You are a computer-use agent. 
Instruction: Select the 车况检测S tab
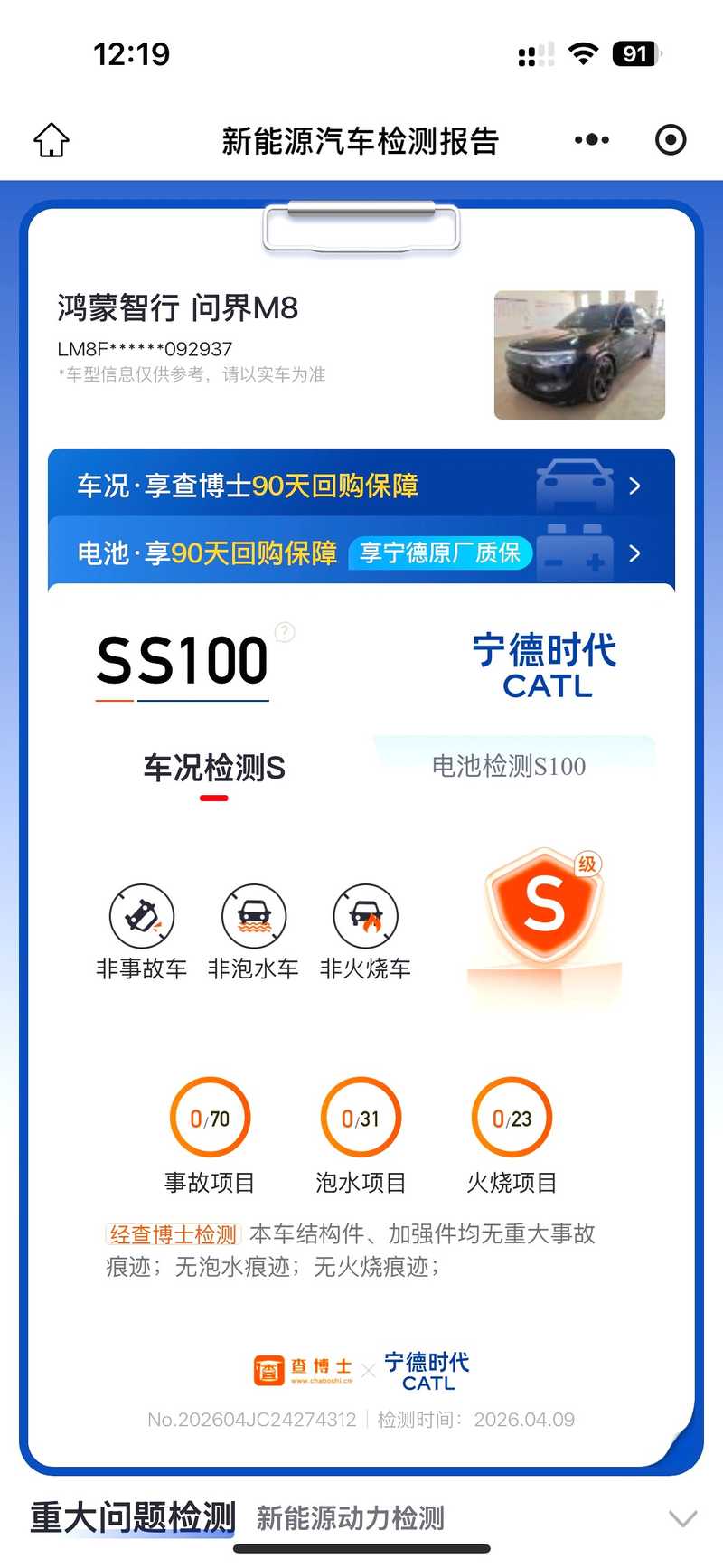pos(214,769)
